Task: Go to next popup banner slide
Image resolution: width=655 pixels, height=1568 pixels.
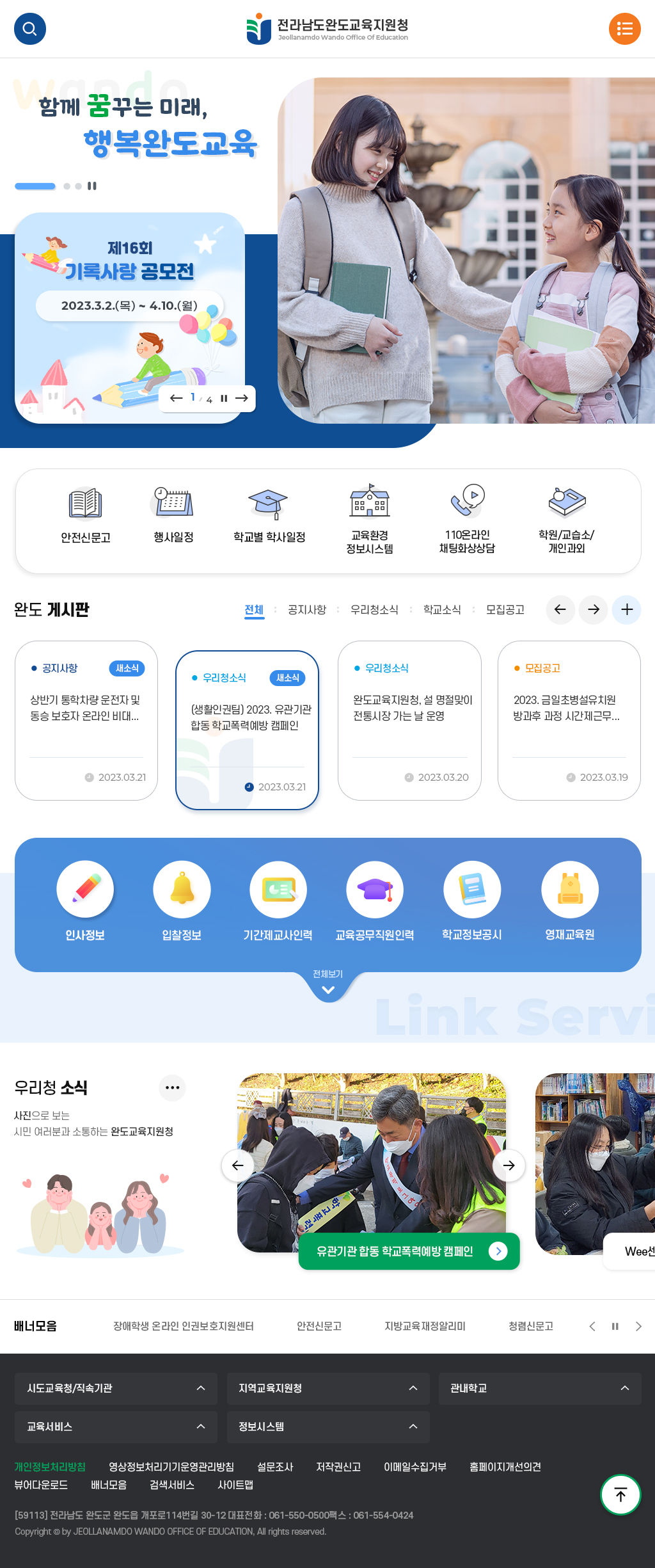Action: (242, 398)
